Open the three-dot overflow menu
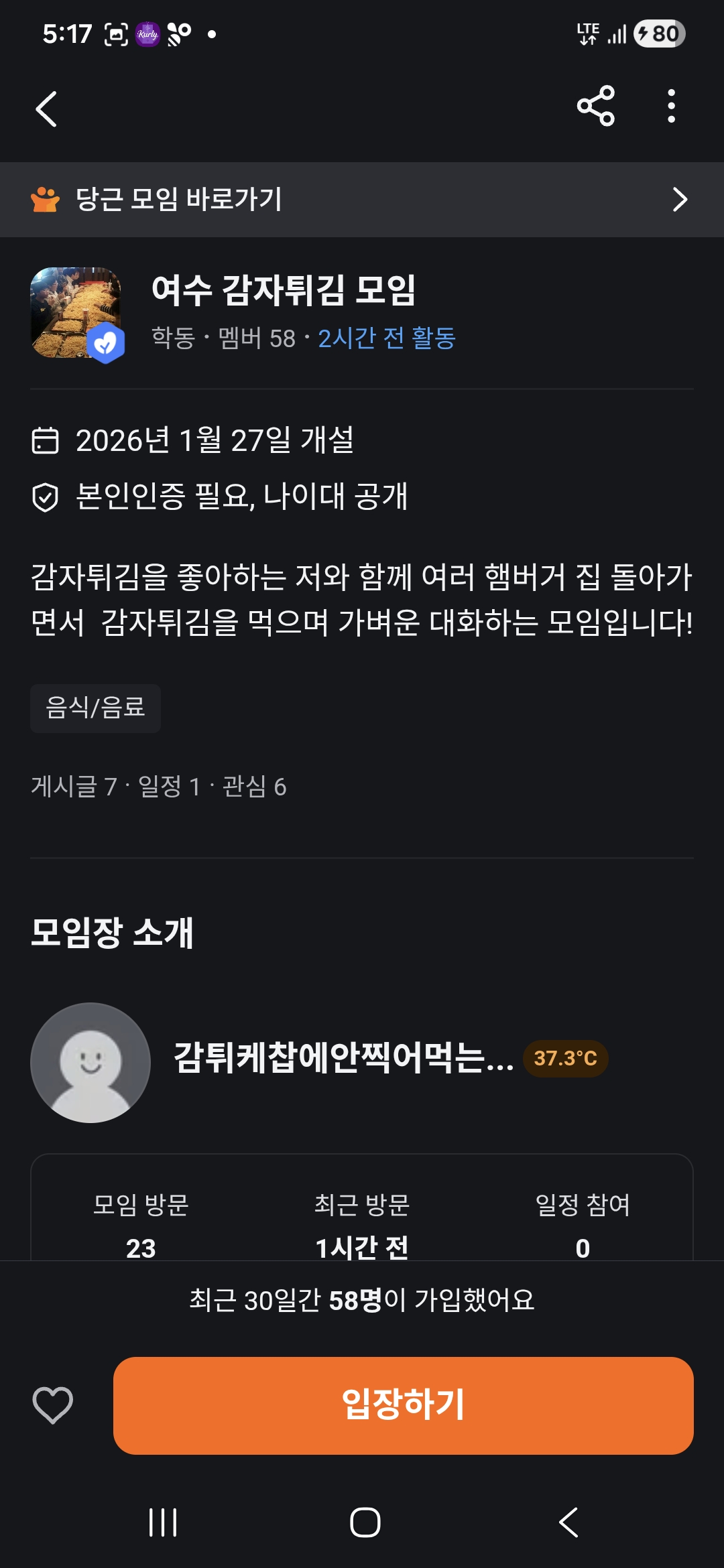724x1568 pixels. point(671,106)
